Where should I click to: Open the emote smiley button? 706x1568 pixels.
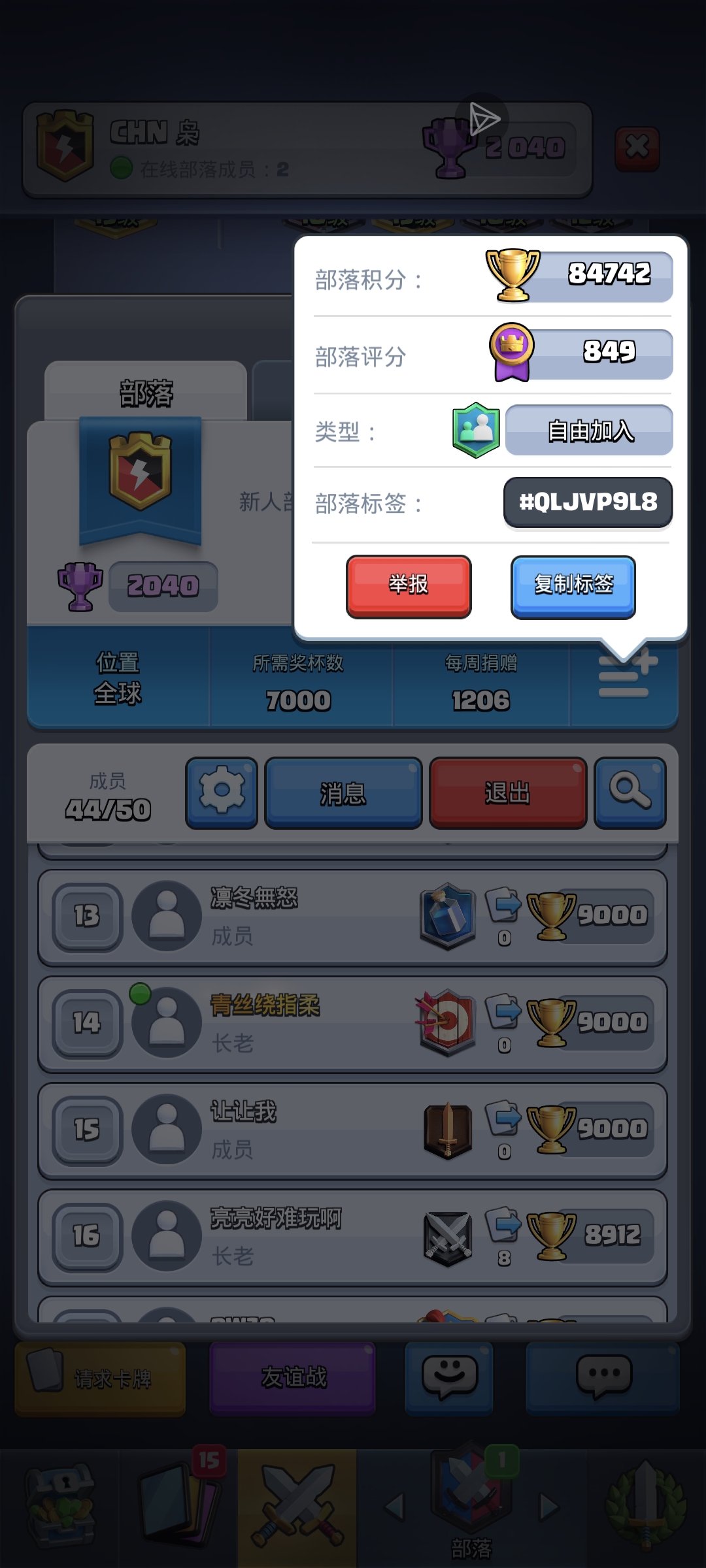449,1377
